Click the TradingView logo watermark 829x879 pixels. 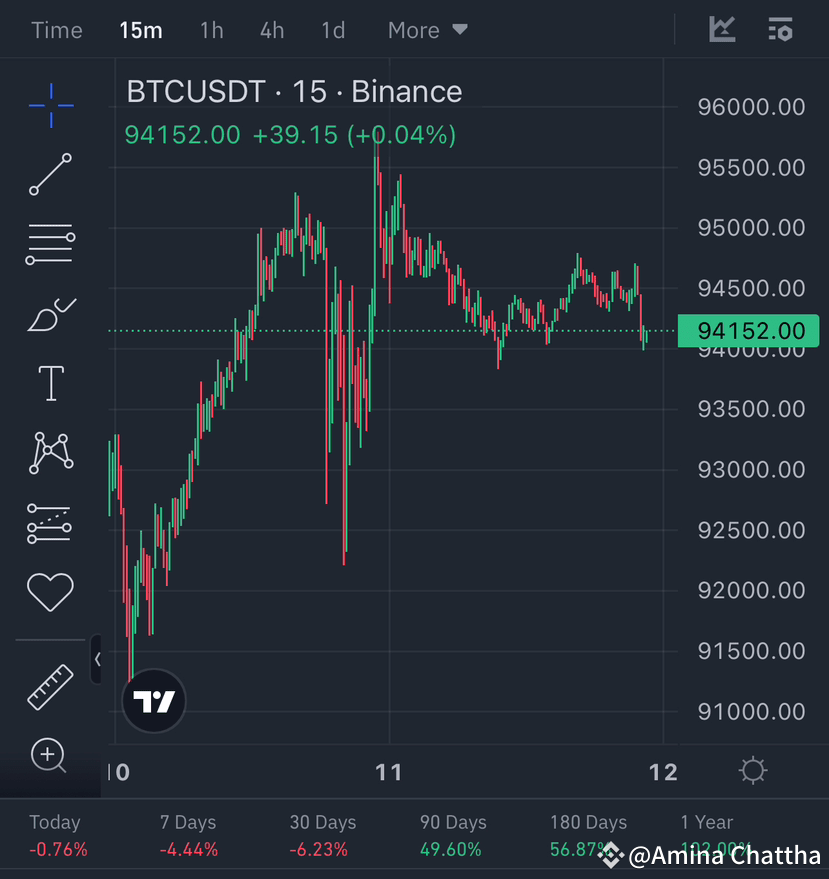click(x=153, y=701)
